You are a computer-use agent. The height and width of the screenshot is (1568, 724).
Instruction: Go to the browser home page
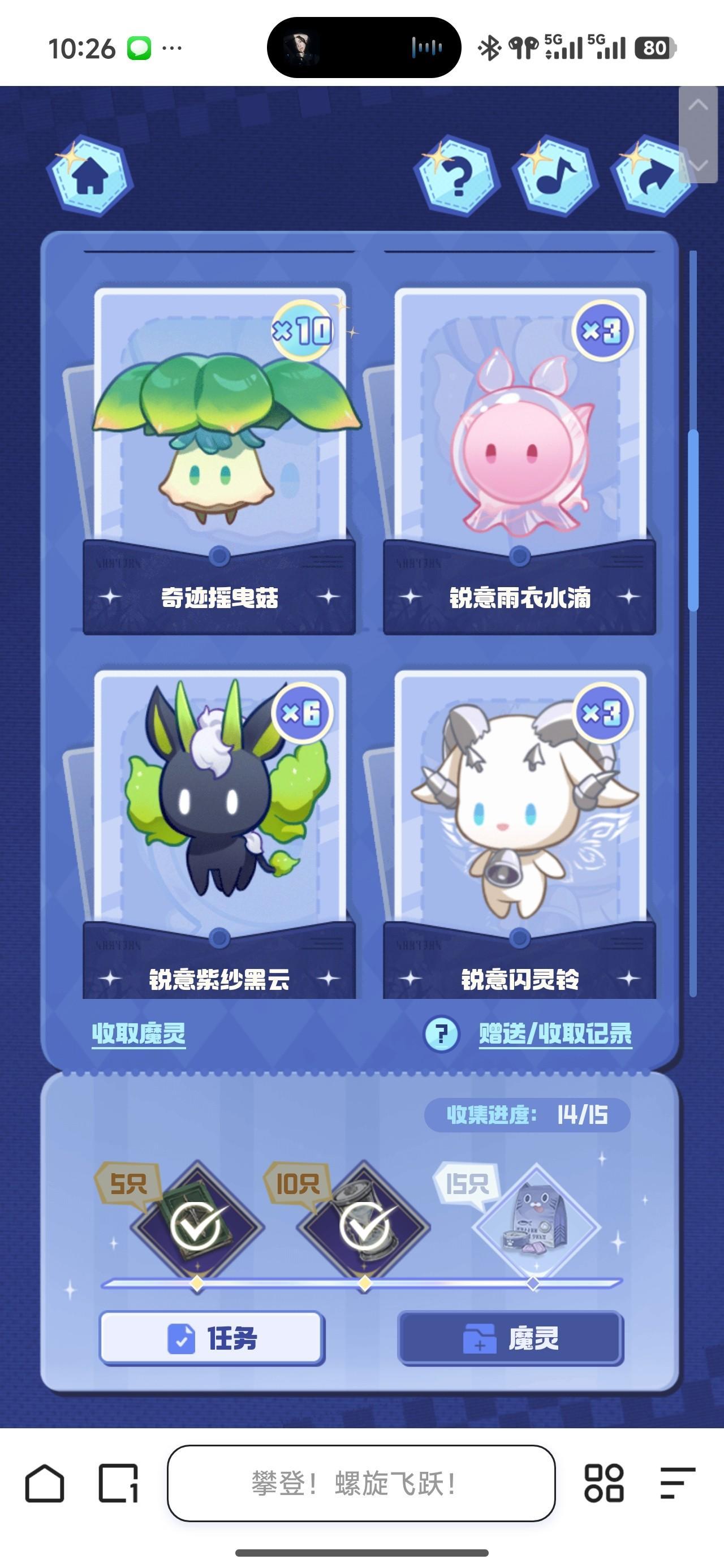pos(45,1483)
